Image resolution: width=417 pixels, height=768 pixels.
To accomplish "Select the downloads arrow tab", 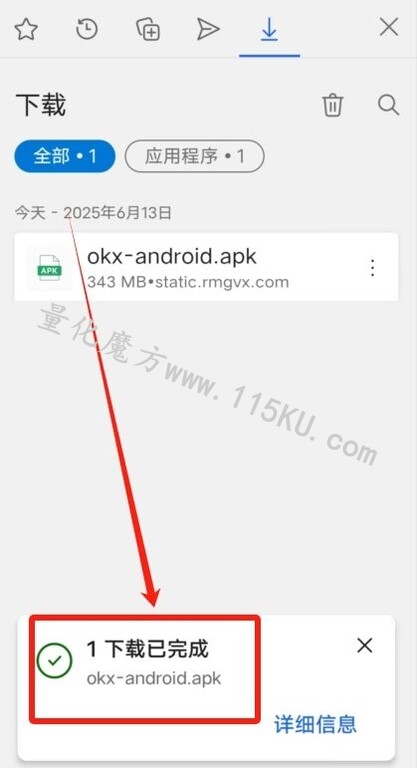I will pyautogui.click(x=269, y=29).
